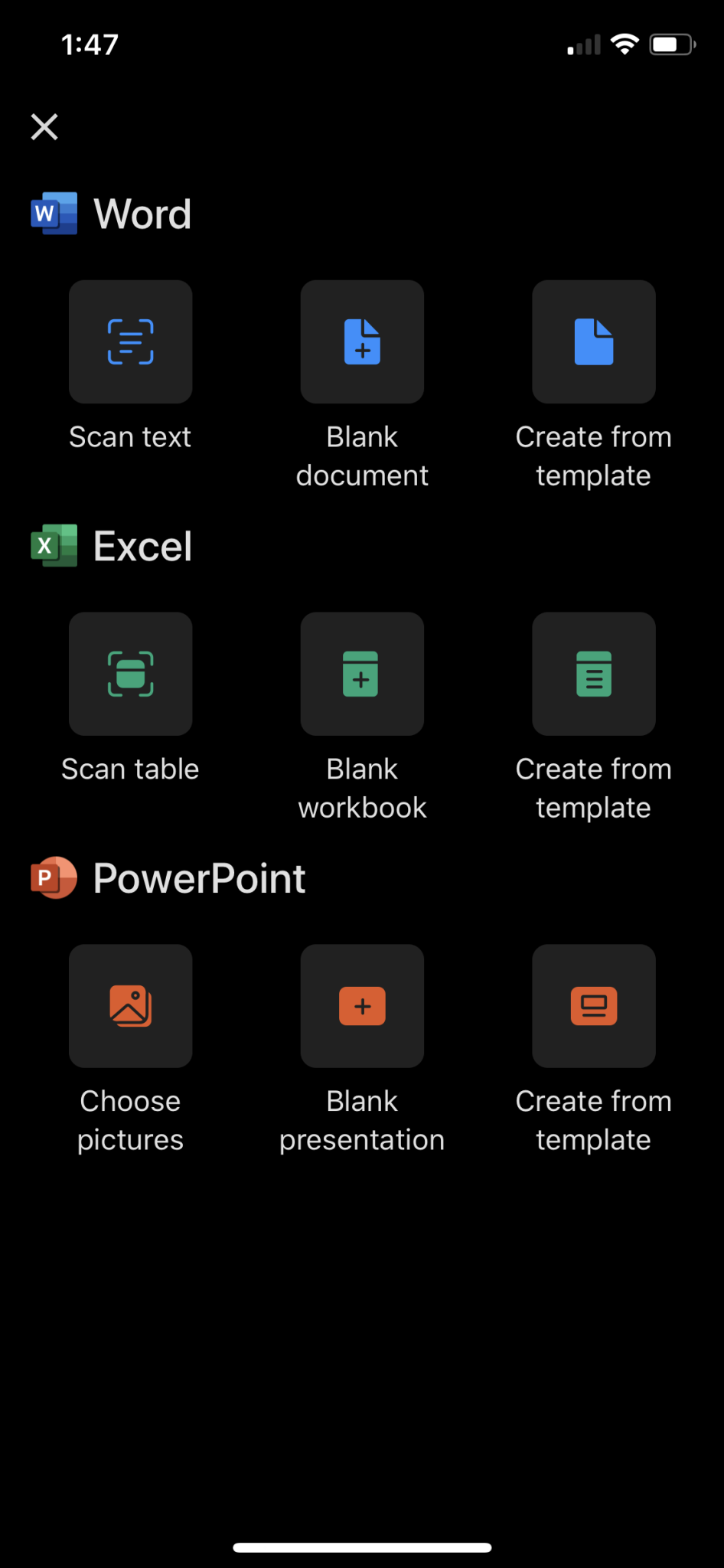Open a blank Excel workbook
The image size is (724, 1568).
(x=361, y=674)
